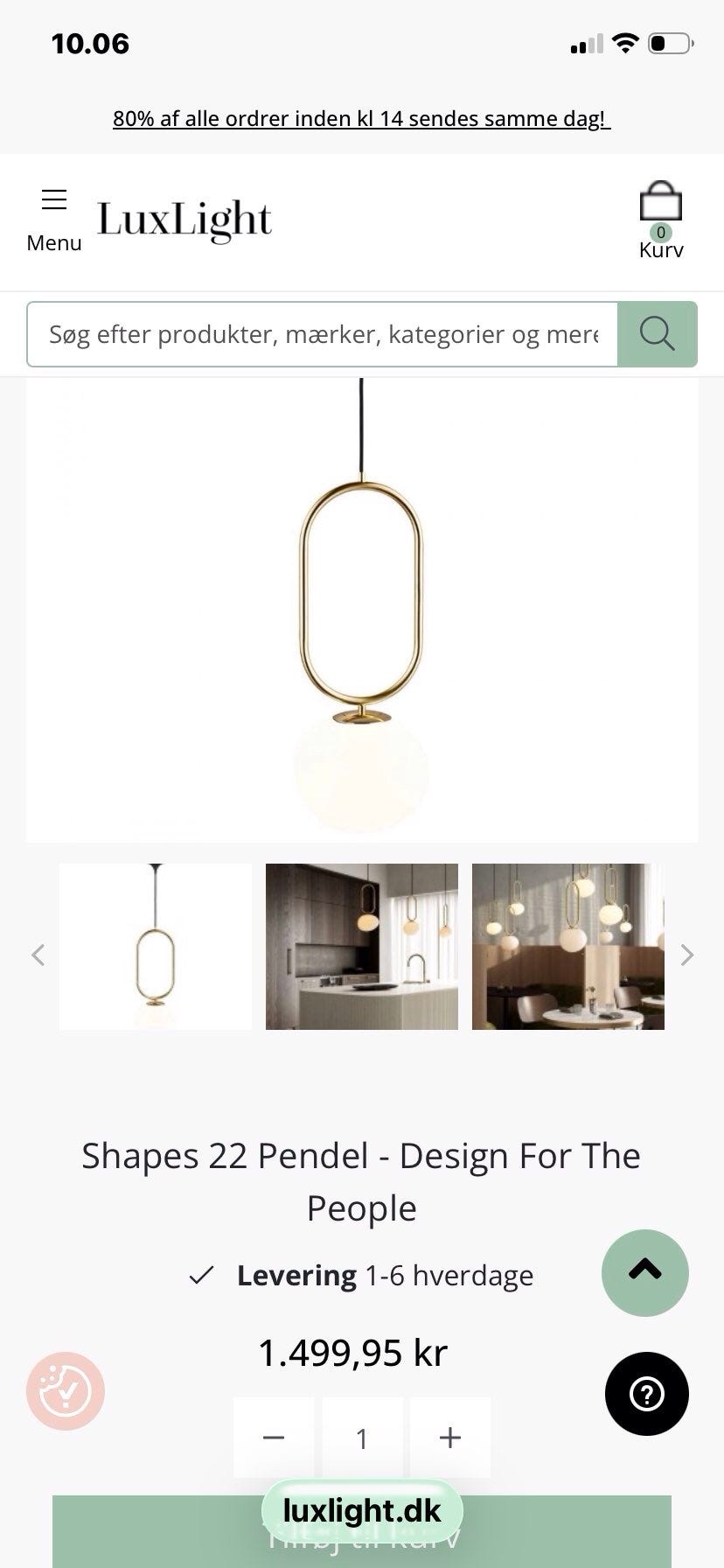Viewport: 724px width, 1568px height.
Task: Select the kitchen pendant lamps thumbnail
Action: pyautogui.click(x=361, y=947)
